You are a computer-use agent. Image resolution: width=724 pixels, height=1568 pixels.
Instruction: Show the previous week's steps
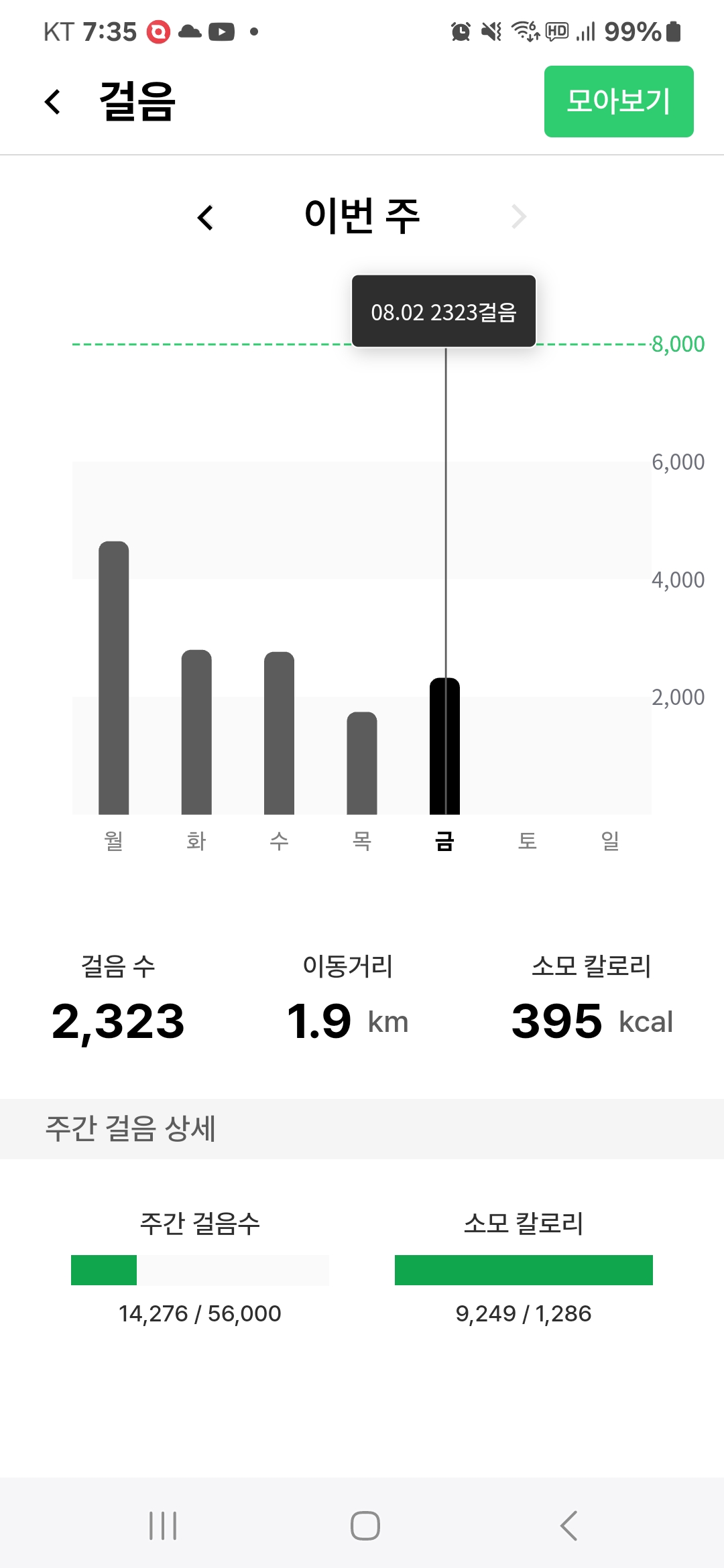(x=205, y=217)
